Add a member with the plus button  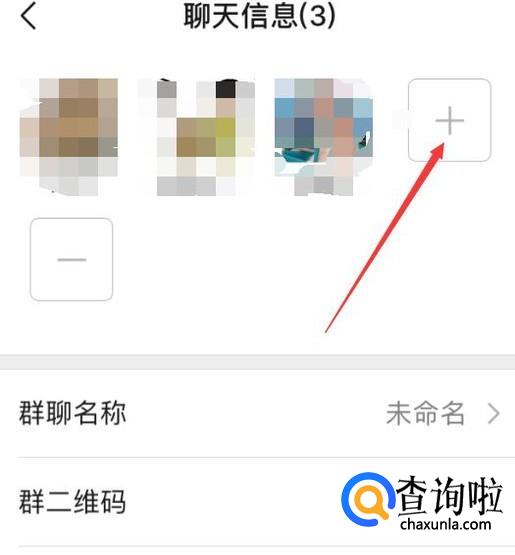(x=449, y=120)
